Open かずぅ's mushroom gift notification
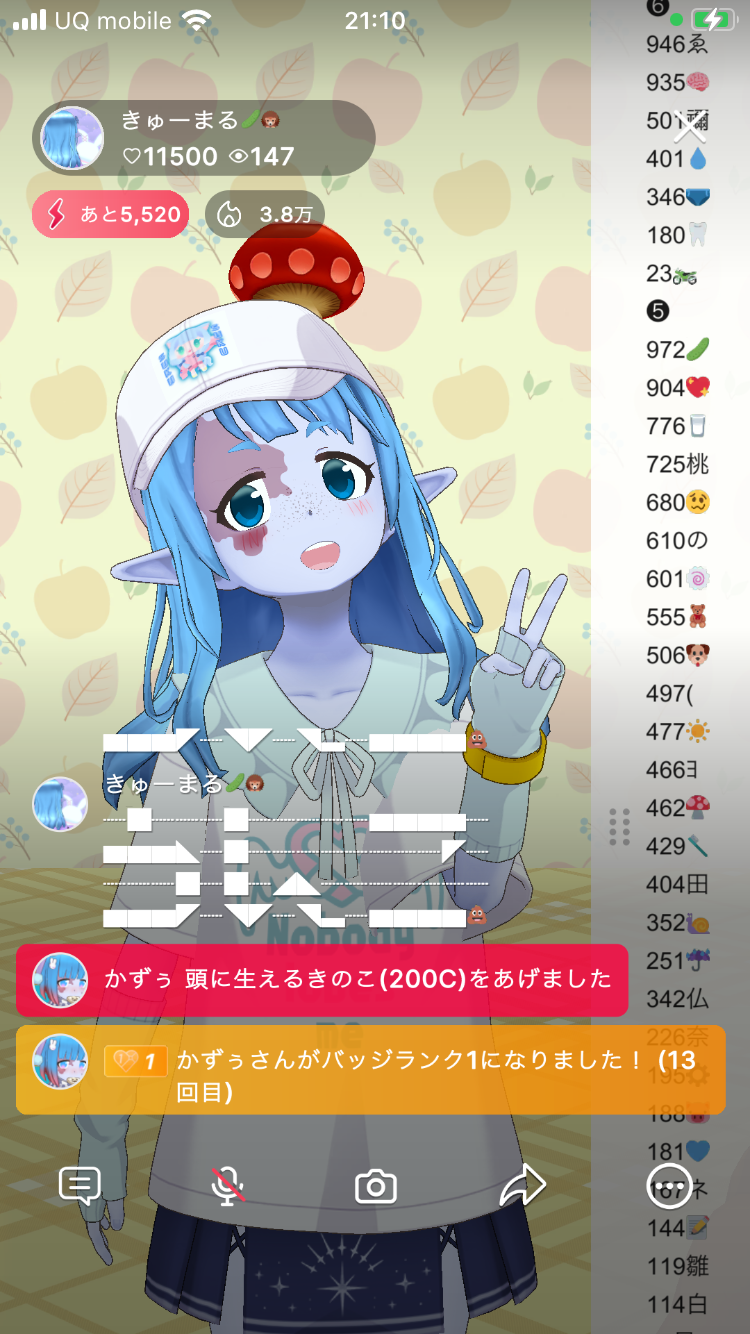Viewport: 750px width, 1334px height. [322, 979]
